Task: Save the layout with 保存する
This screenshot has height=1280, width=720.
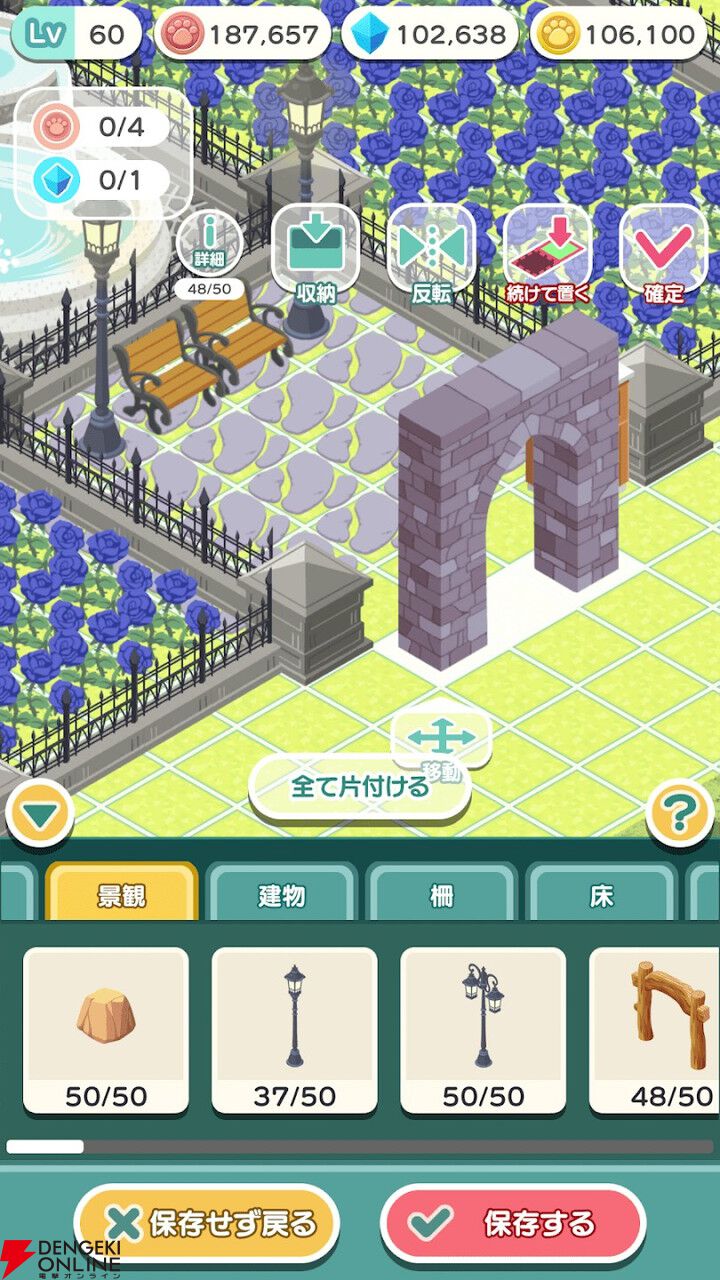Action: 513,1223
